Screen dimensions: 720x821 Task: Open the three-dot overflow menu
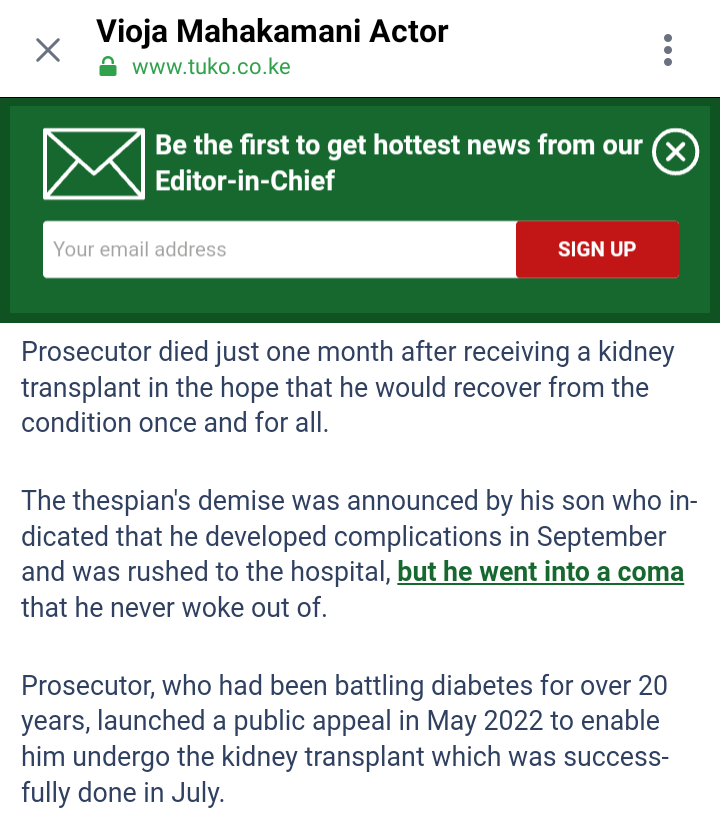click(x=668, y=50)
